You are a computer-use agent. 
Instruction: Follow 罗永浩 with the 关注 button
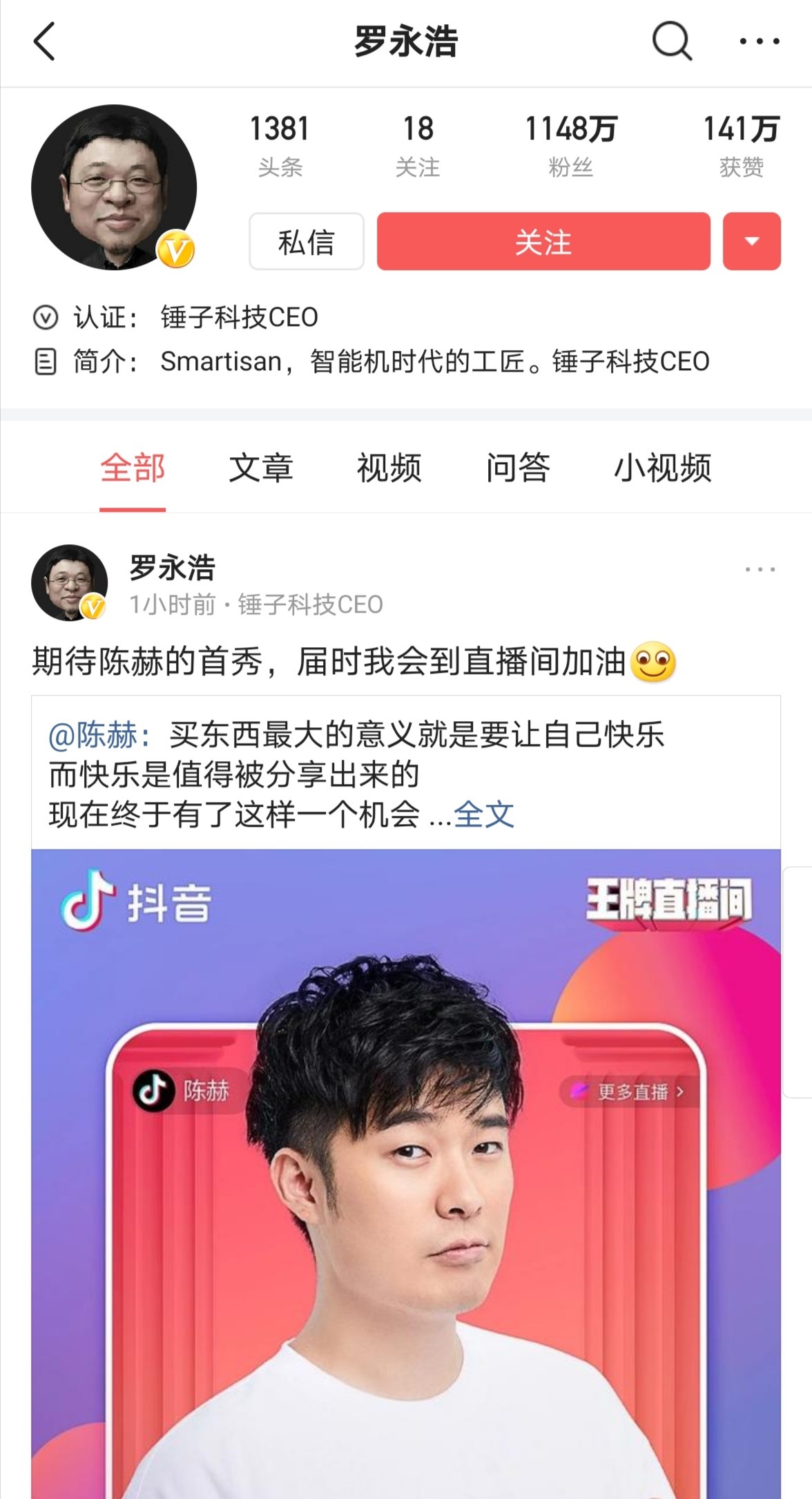pyautogui.click(x=543, y=242)
